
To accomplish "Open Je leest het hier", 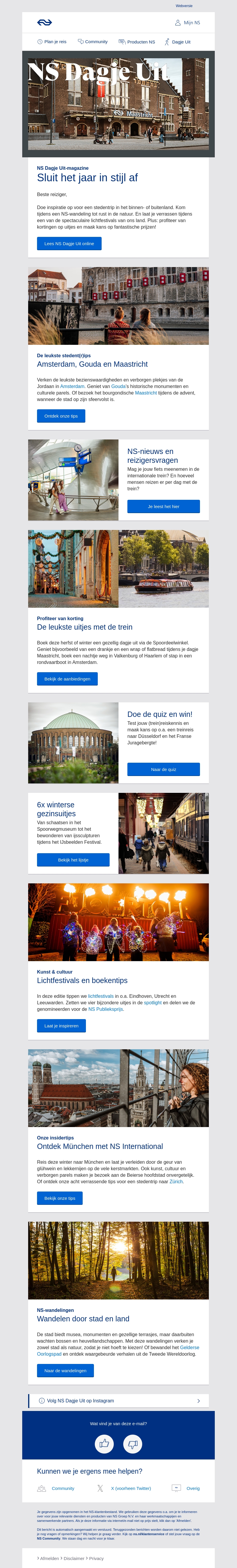I will click(x=163, y=506).
